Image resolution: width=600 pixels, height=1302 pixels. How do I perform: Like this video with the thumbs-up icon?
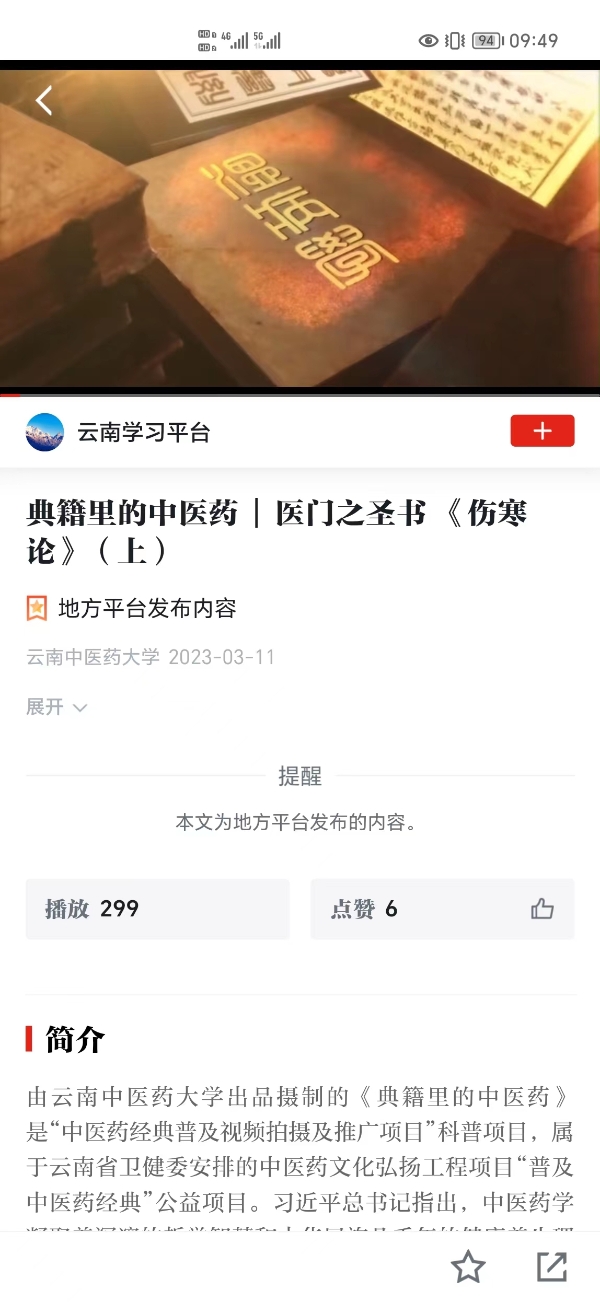tap(542, 909)
